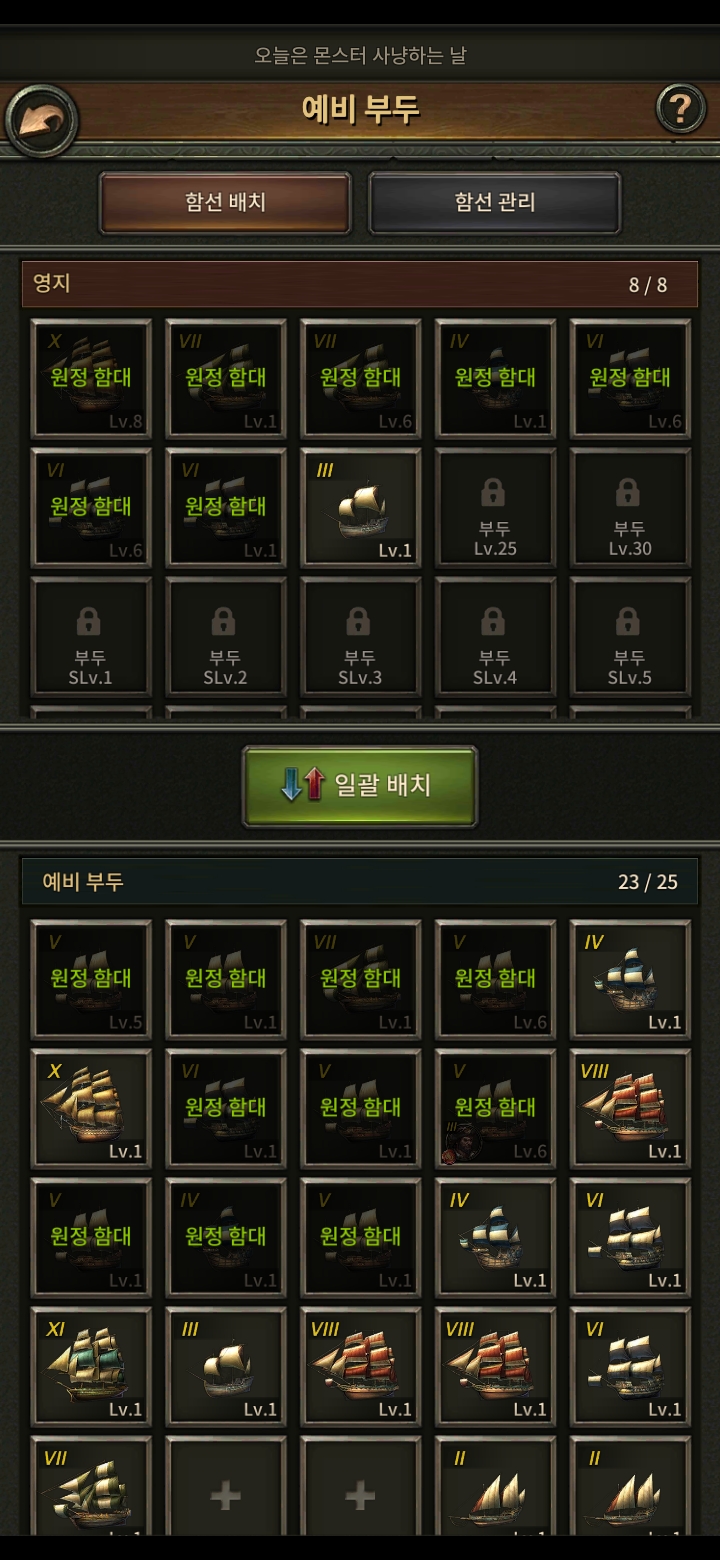720x1560 pixels.
Task: Select the tier III ship in 영지
Action: 360,508
